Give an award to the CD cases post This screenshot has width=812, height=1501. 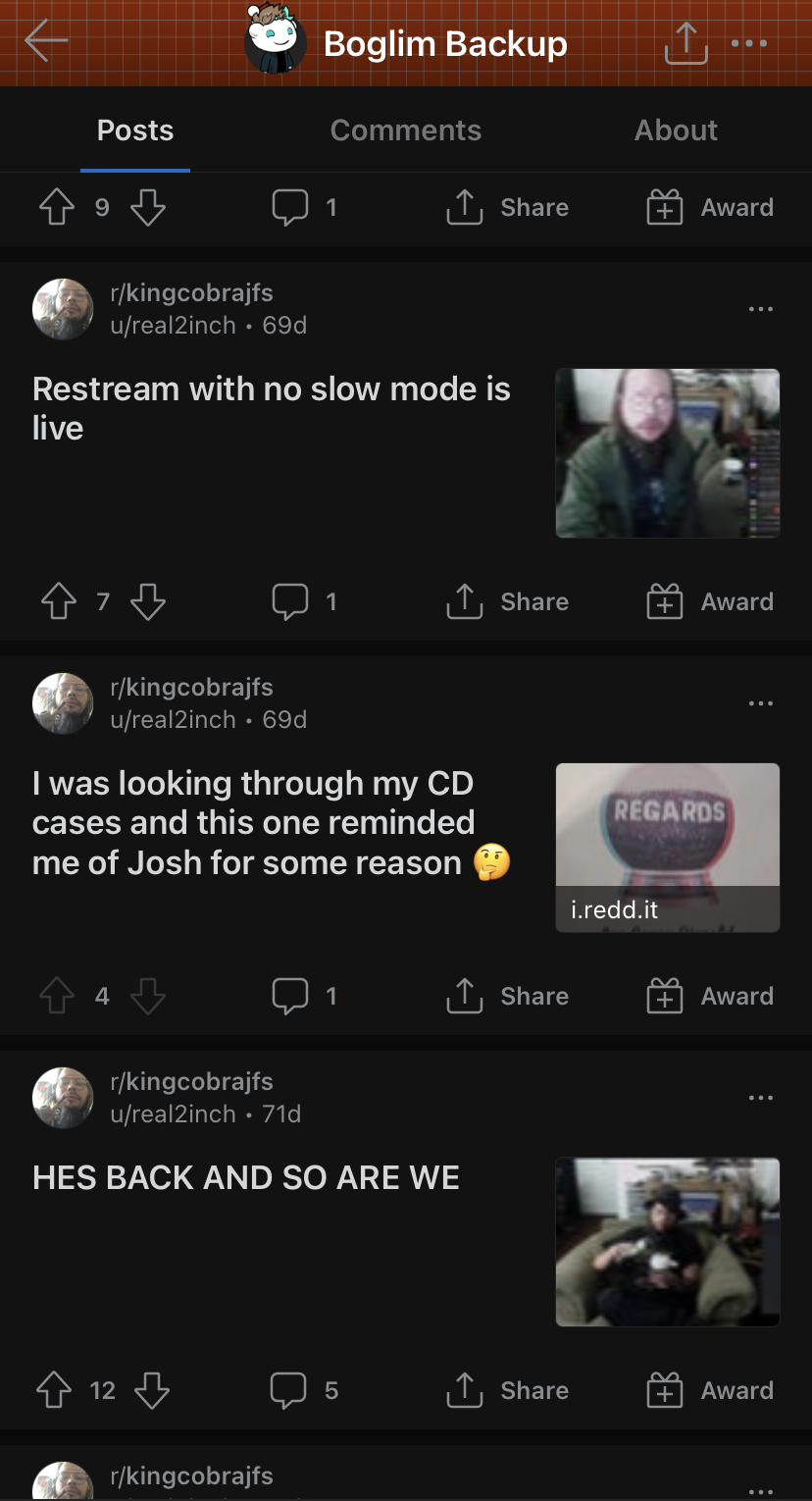[x=710, y=996]
